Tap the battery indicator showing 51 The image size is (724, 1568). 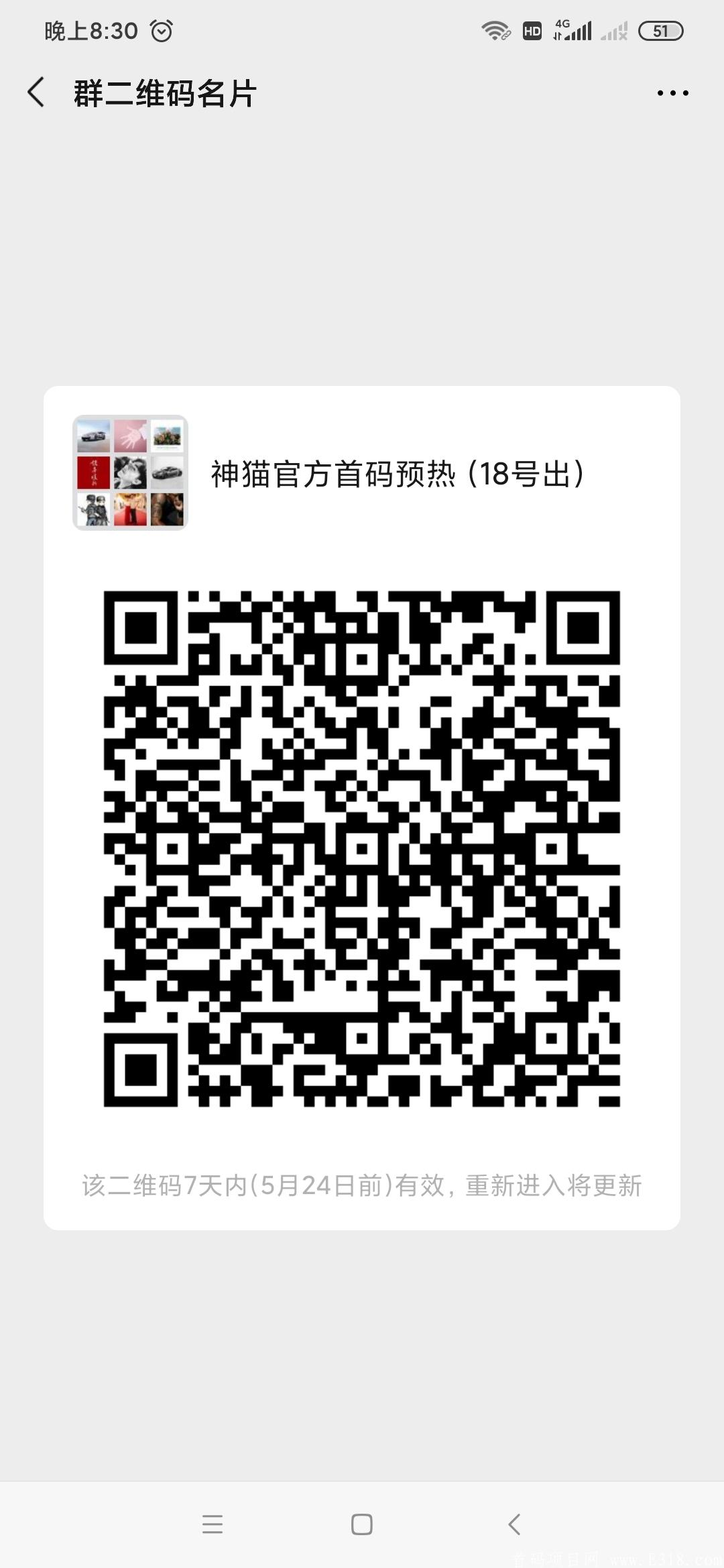click(661, 30)
